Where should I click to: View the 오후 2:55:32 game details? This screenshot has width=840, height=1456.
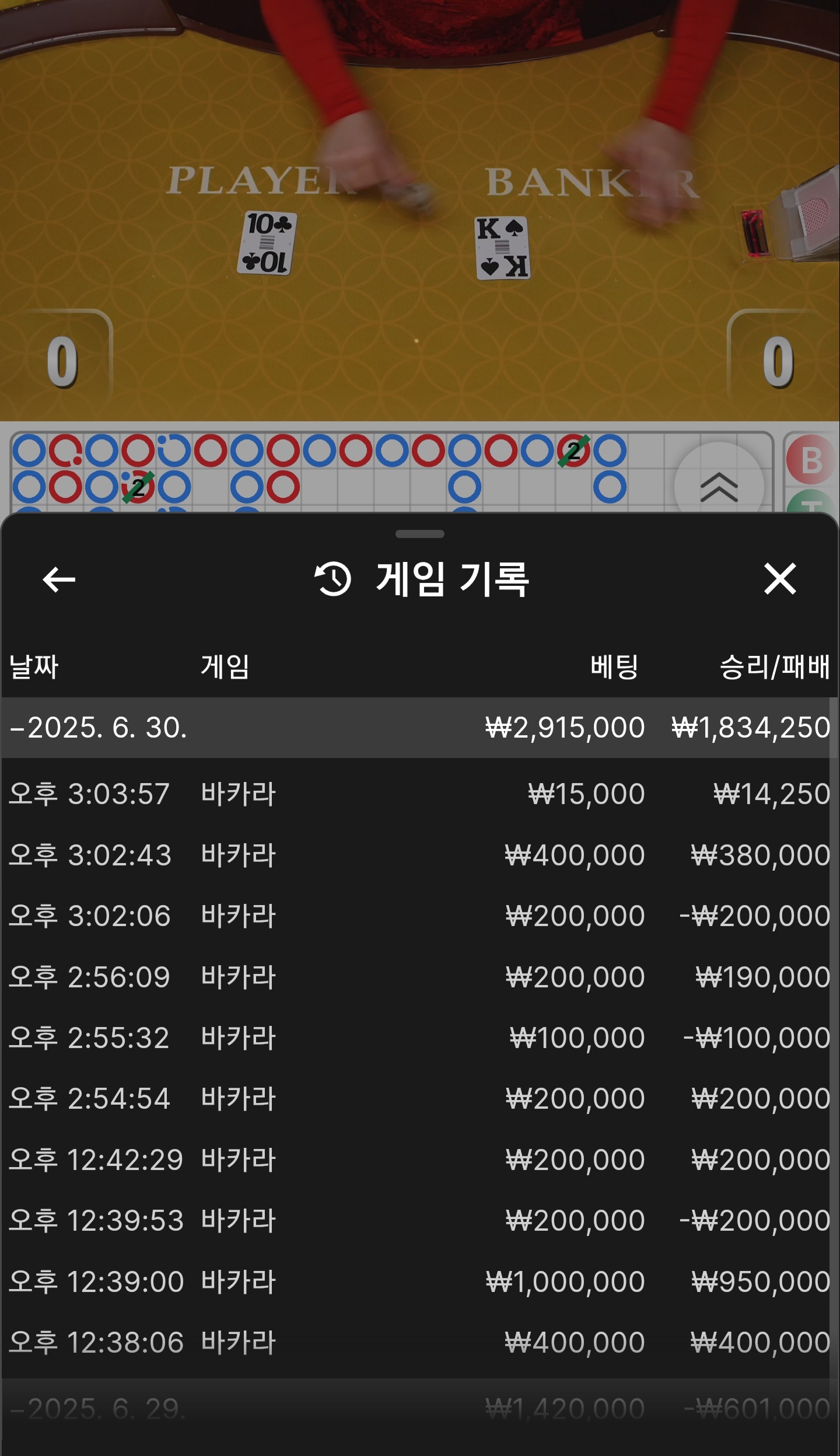point(419,1038)
